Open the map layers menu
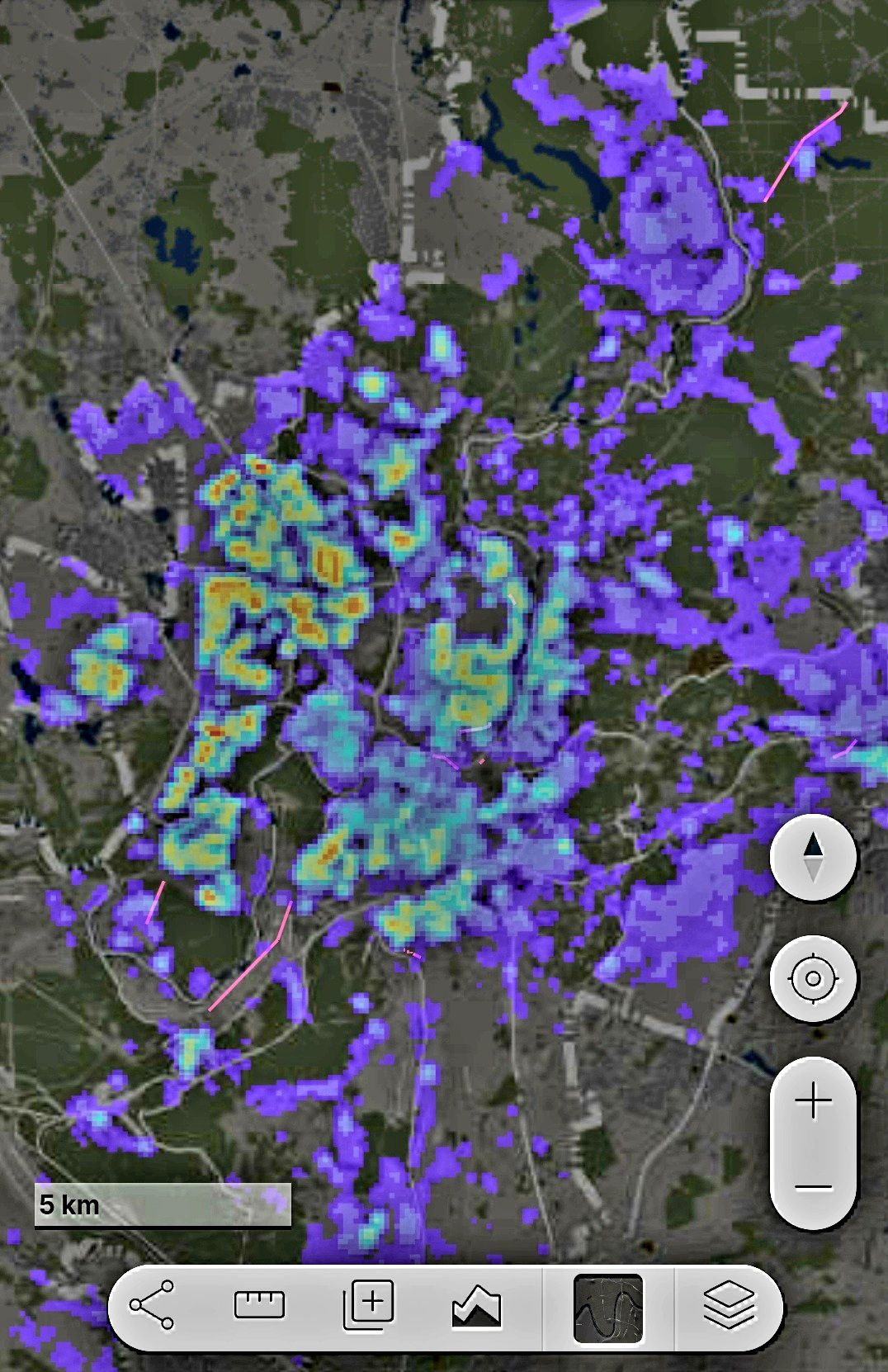The height and width of the screenshot is (1372, 888). (x=730, y=1307)
